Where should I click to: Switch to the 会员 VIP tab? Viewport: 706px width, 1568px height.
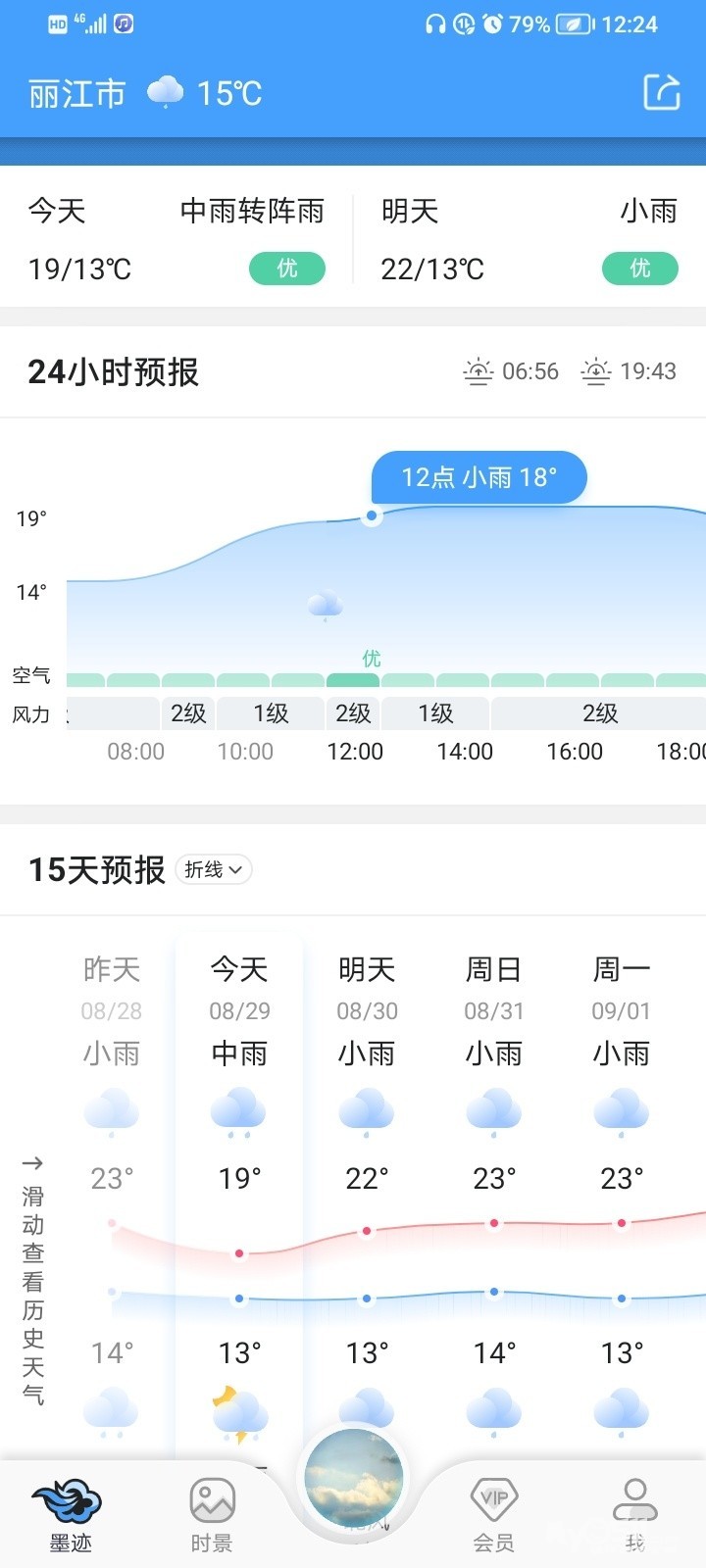(x=494, y=1514)
